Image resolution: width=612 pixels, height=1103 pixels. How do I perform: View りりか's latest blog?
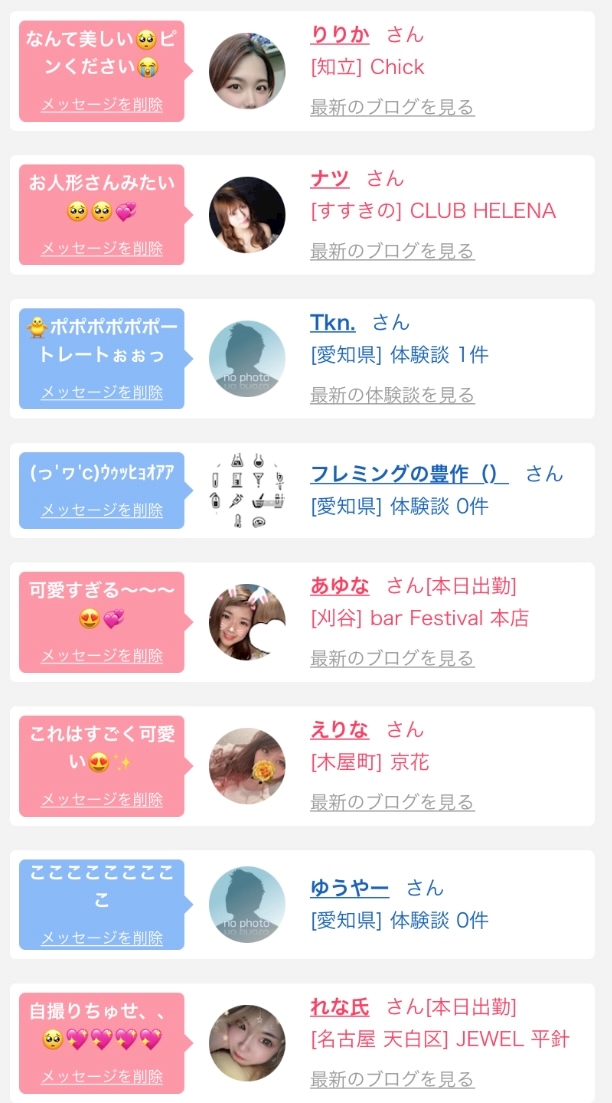pyautogui.click(x=392, y=107)
